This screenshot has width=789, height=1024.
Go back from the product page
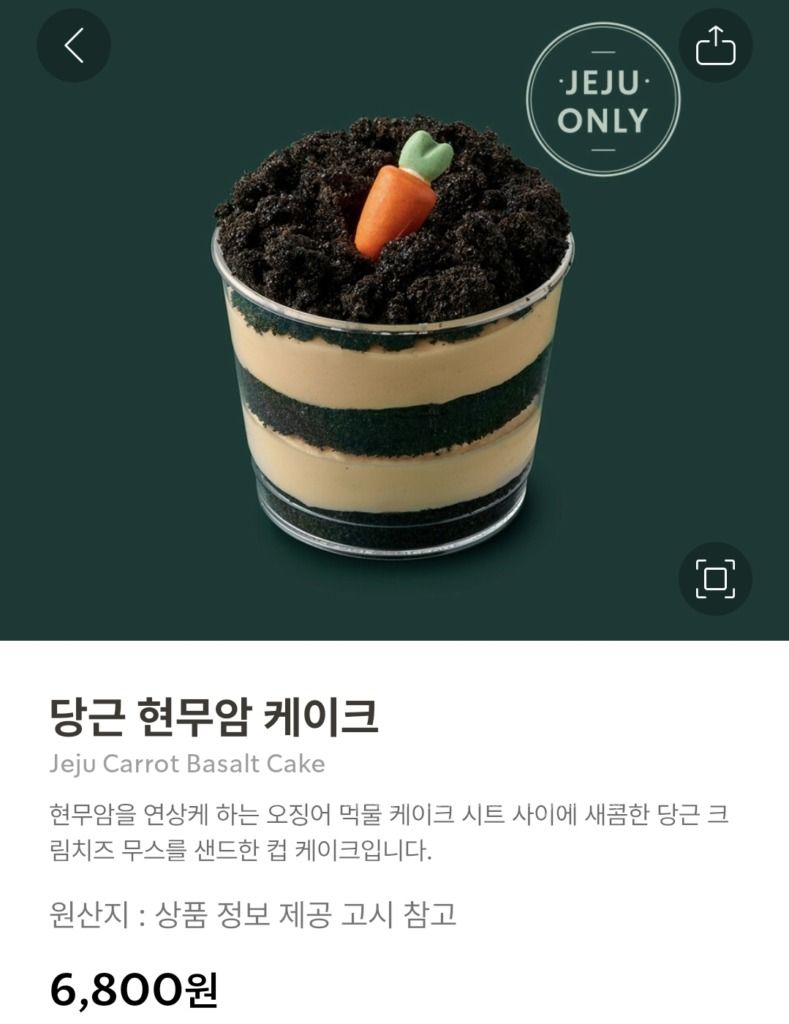[x=73, y=45]
